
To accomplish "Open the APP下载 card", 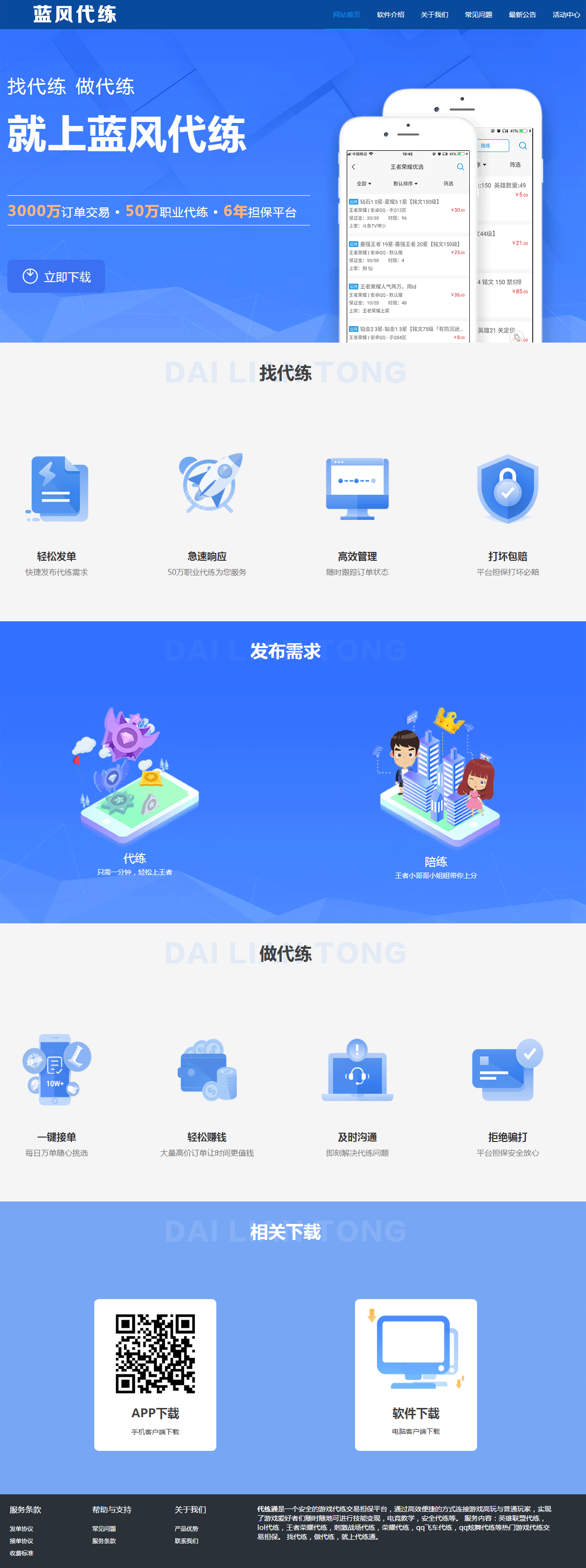I will (155, 1374).
